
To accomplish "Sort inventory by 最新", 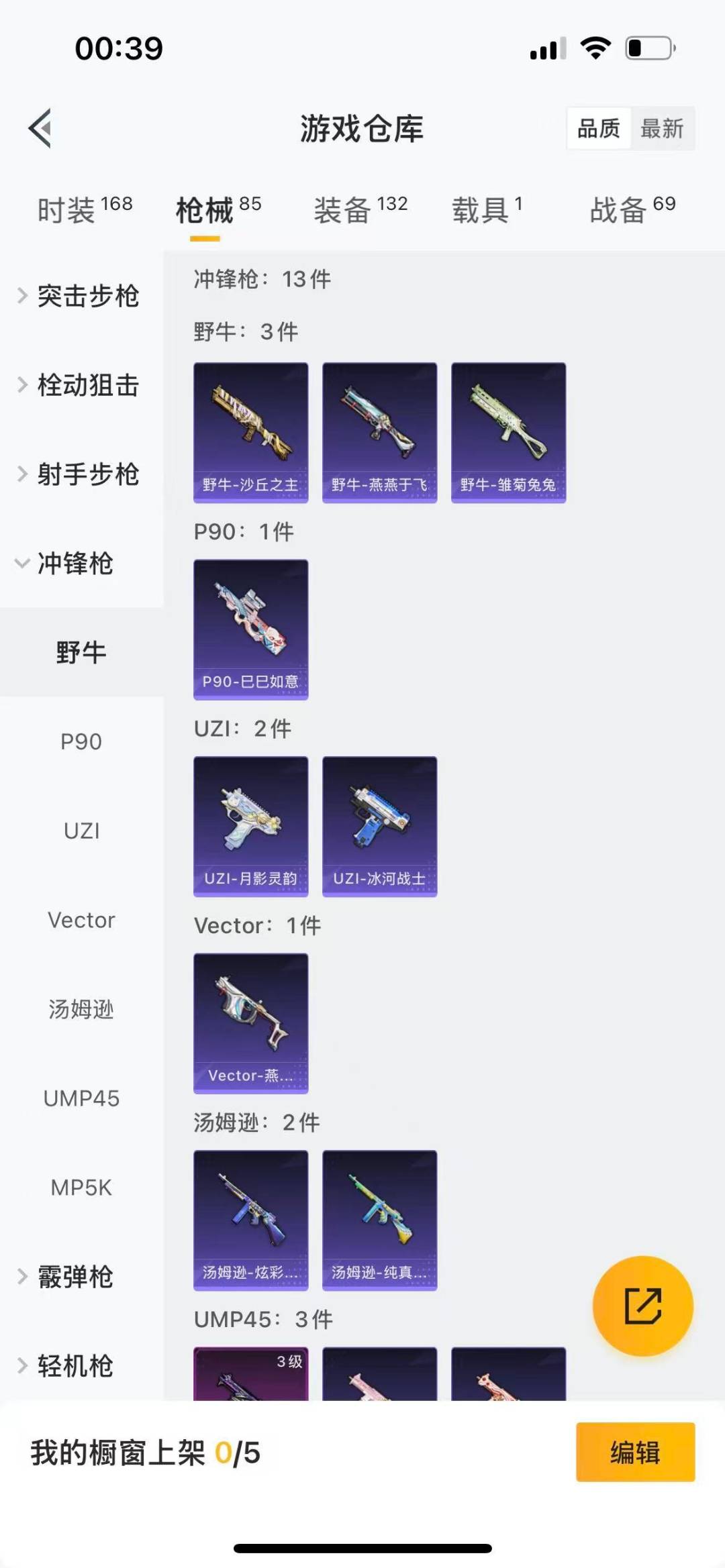I will tap(662, 128).
